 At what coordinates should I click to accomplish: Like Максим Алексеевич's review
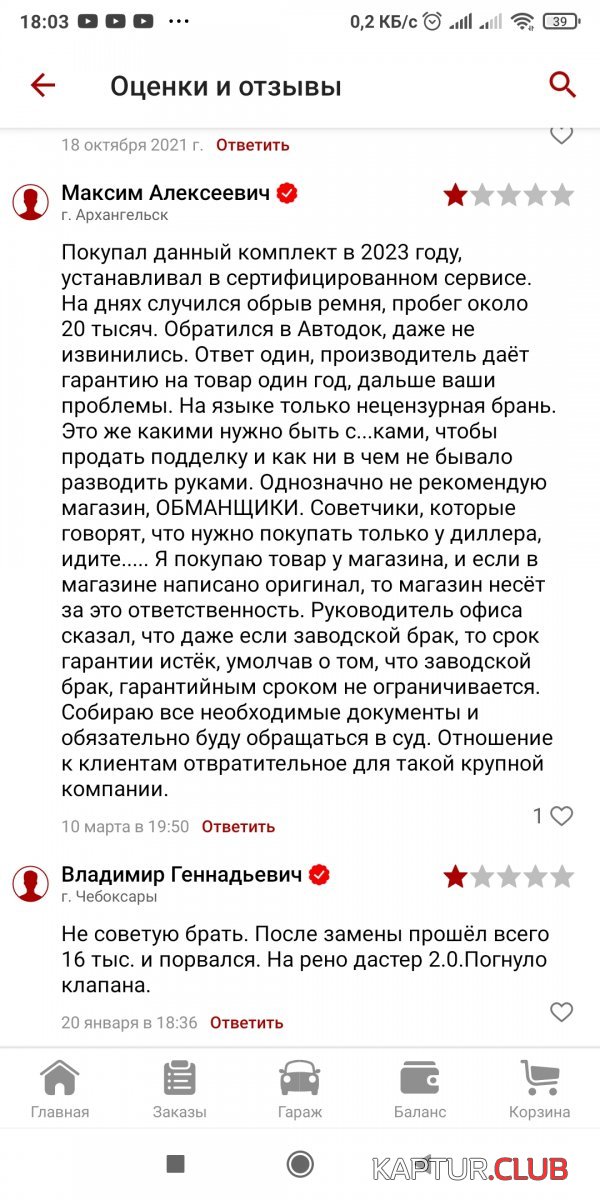[x=562, y=816]
